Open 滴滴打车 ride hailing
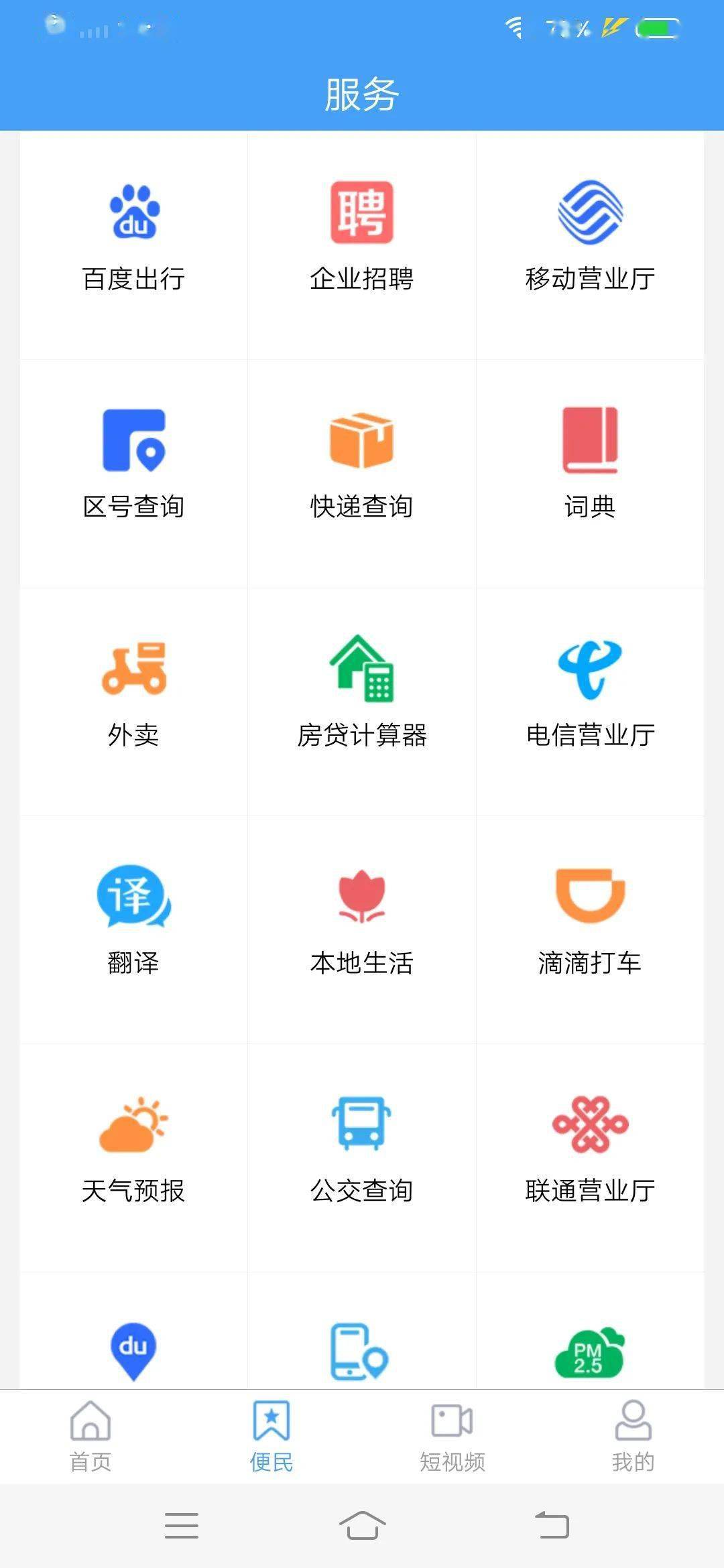The height and width of the screenshot is (1568, 724). 590,921
